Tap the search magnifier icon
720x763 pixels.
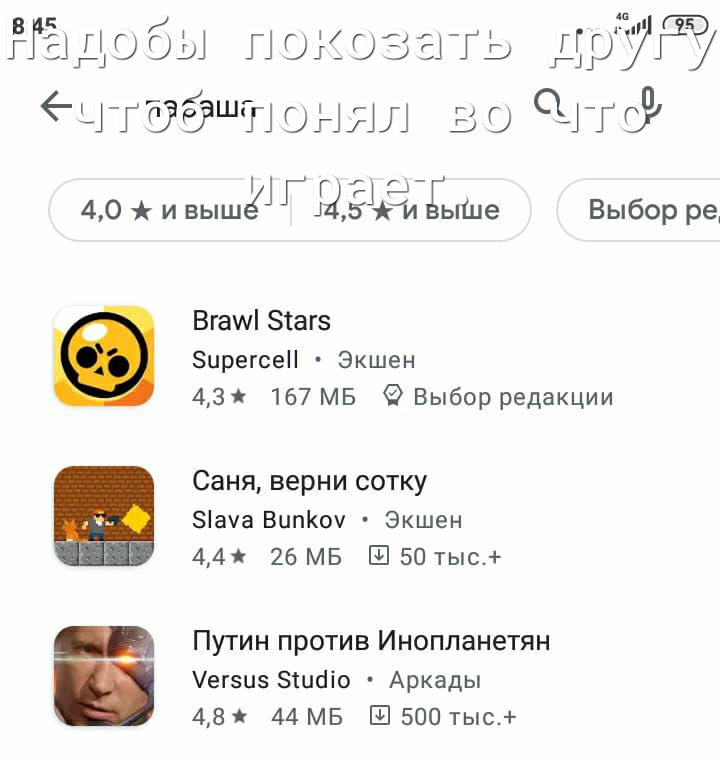(549, 103)
